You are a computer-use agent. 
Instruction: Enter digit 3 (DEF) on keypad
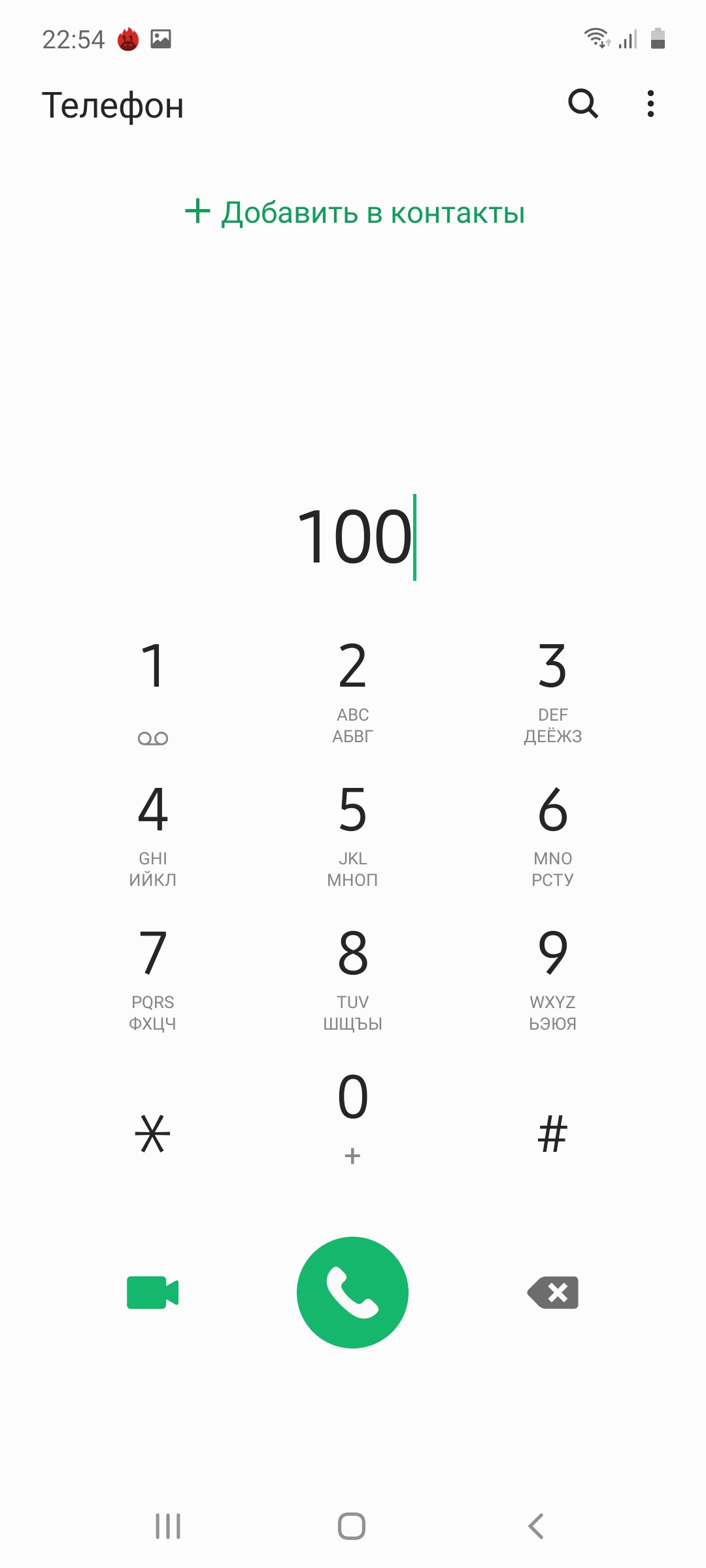(x=552, y=689)
